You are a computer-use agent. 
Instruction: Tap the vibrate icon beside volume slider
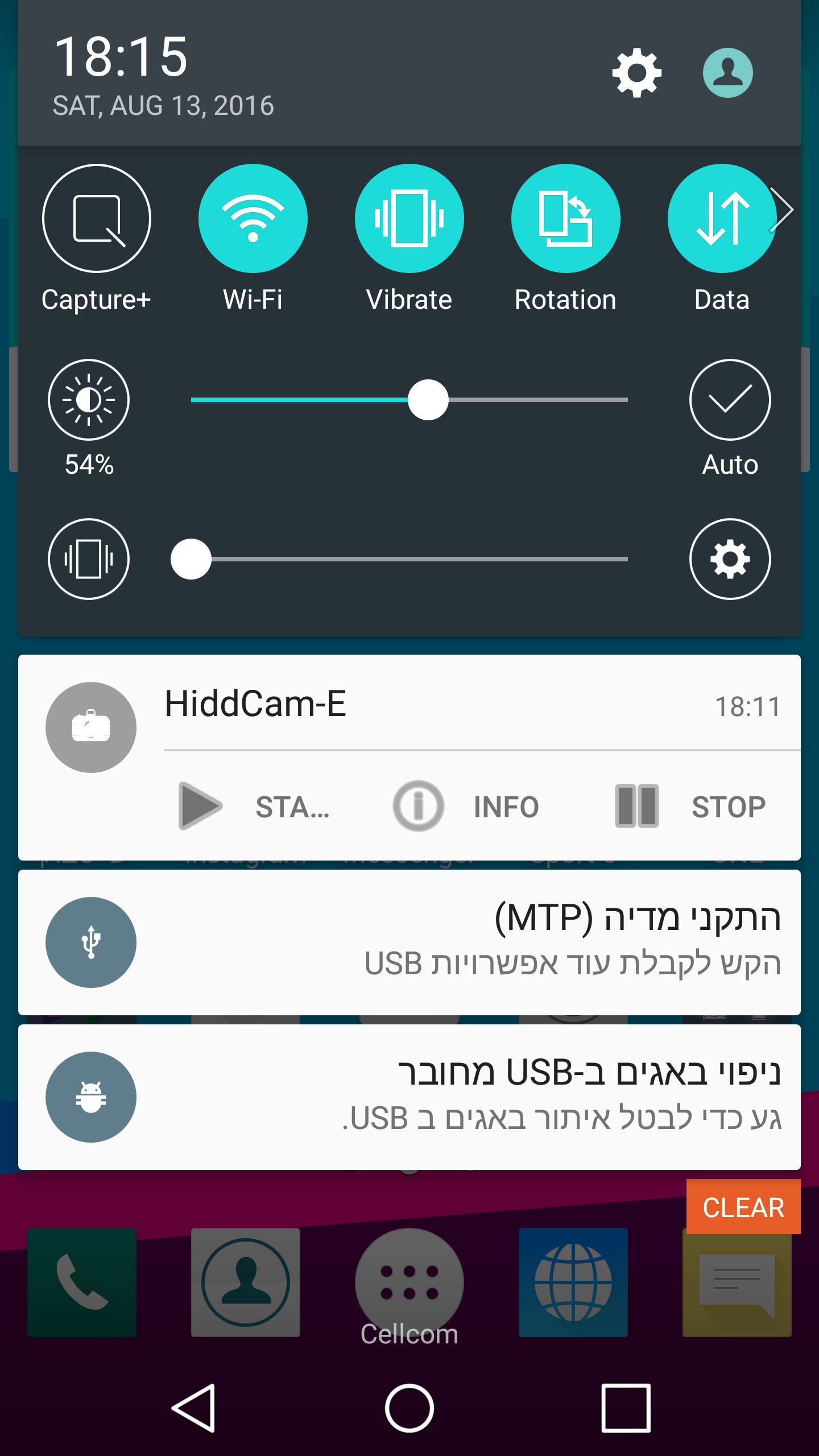89,559
